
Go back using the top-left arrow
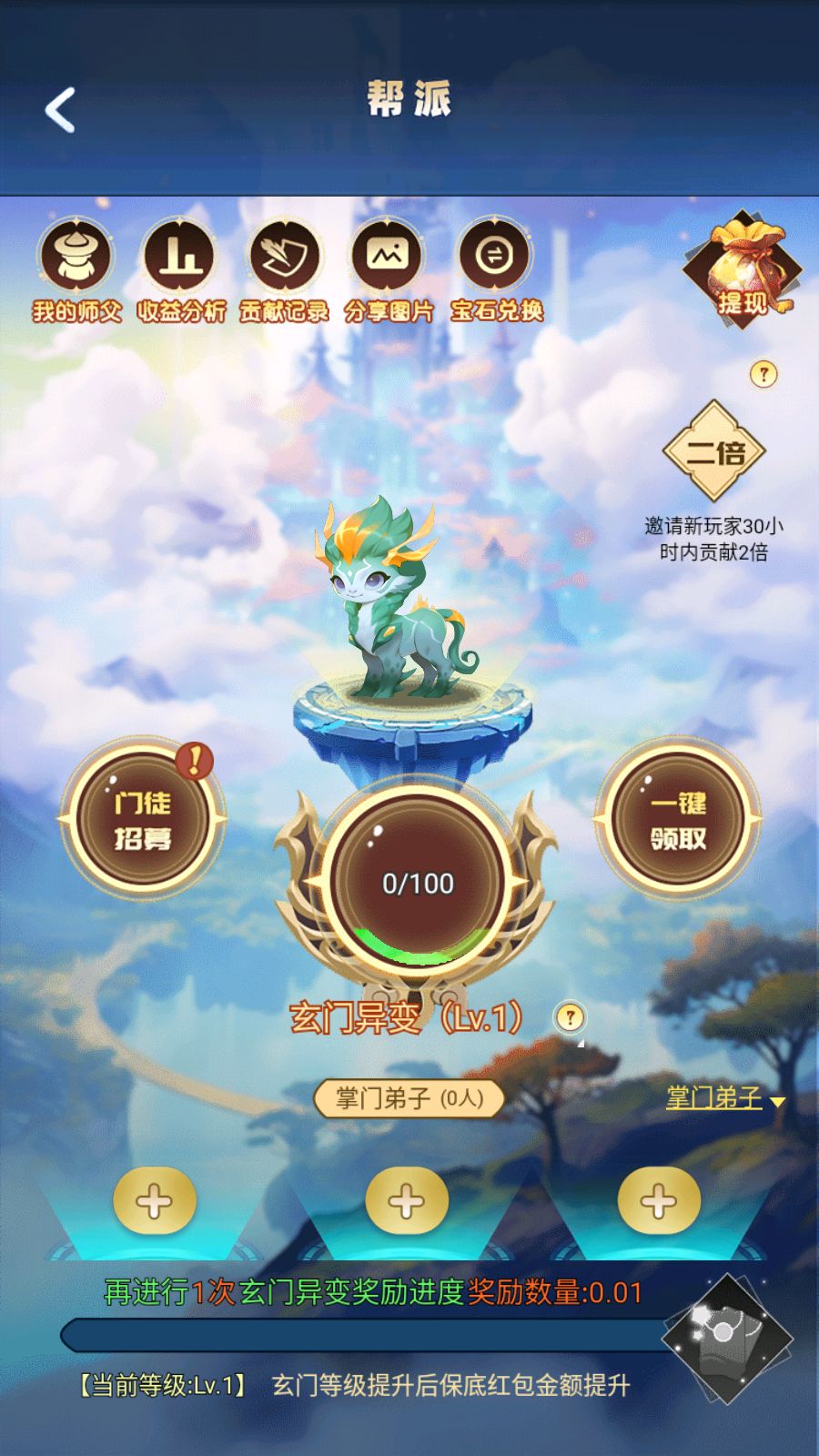click(60, 110)
